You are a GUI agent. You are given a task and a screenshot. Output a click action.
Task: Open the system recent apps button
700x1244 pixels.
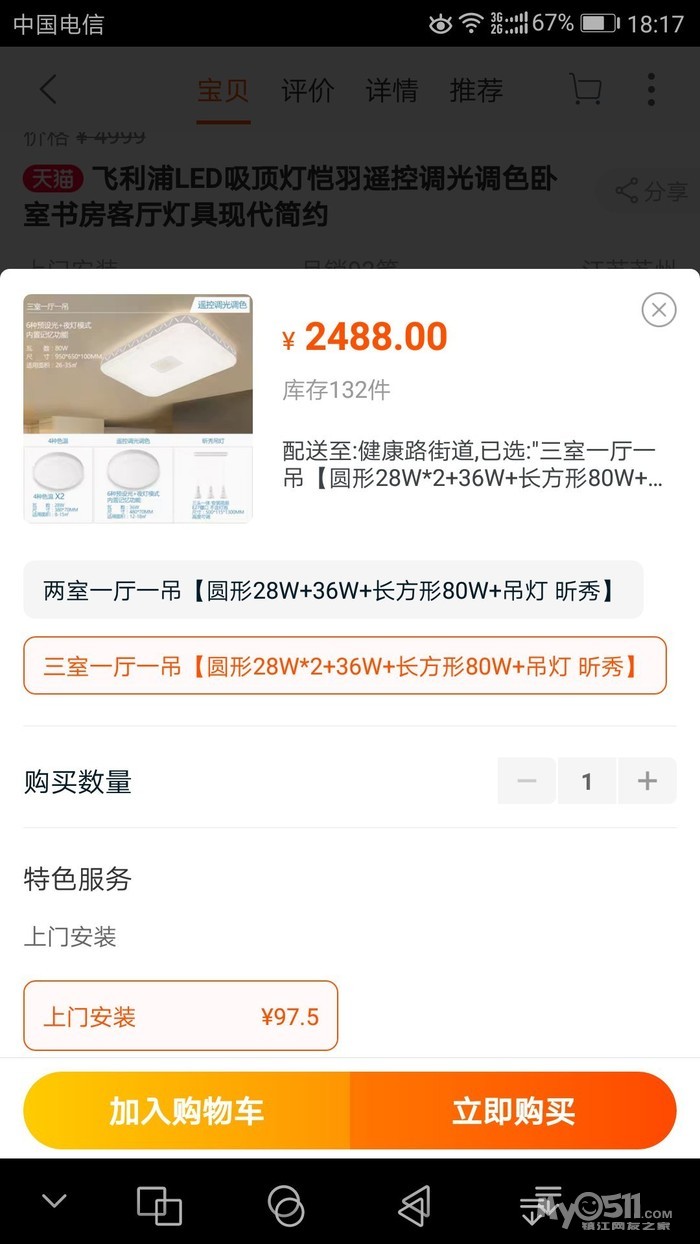(159, 1205)
